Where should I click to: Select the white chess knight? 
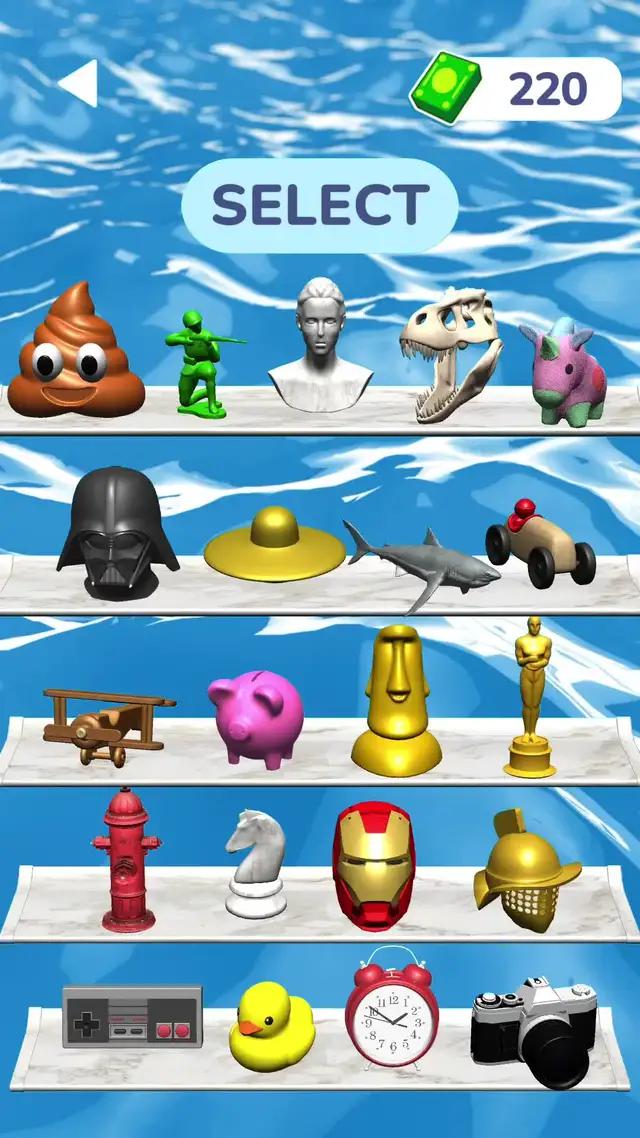254,864
